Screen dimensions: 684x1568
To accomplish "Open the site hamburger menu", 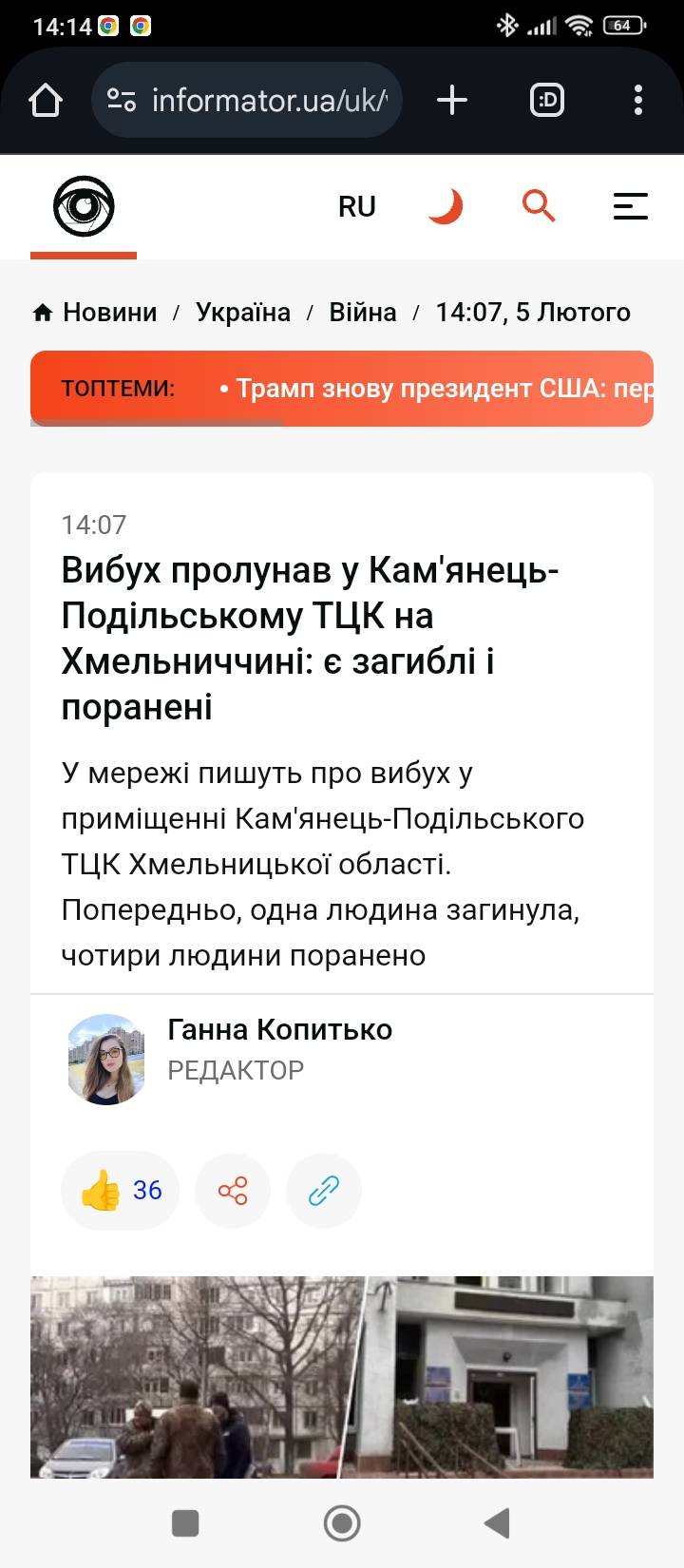I will [x=630, y=206].
